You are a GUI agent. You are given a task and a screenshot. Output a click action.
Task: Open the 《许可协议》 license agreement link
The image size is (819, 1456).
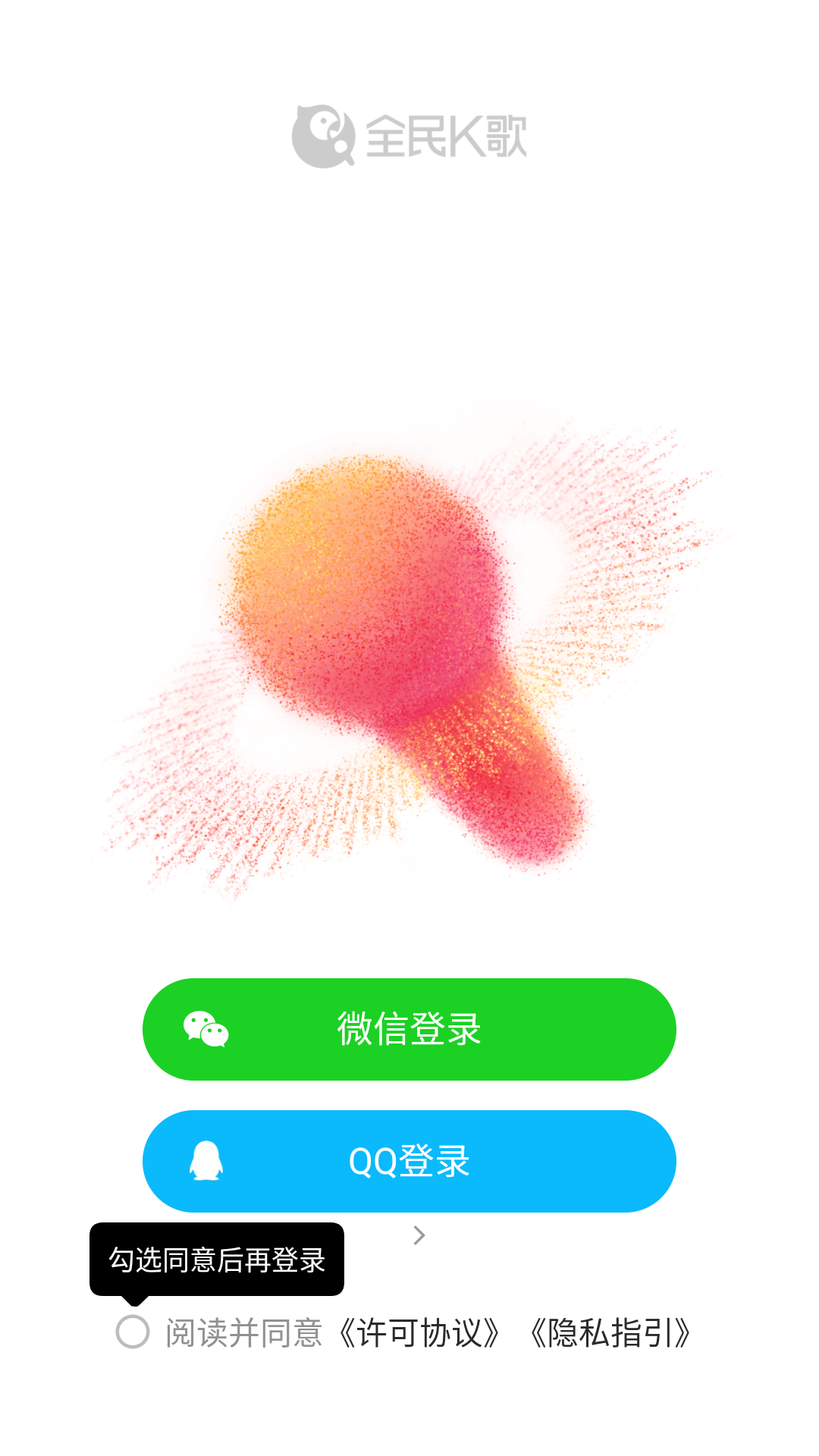419,1333
